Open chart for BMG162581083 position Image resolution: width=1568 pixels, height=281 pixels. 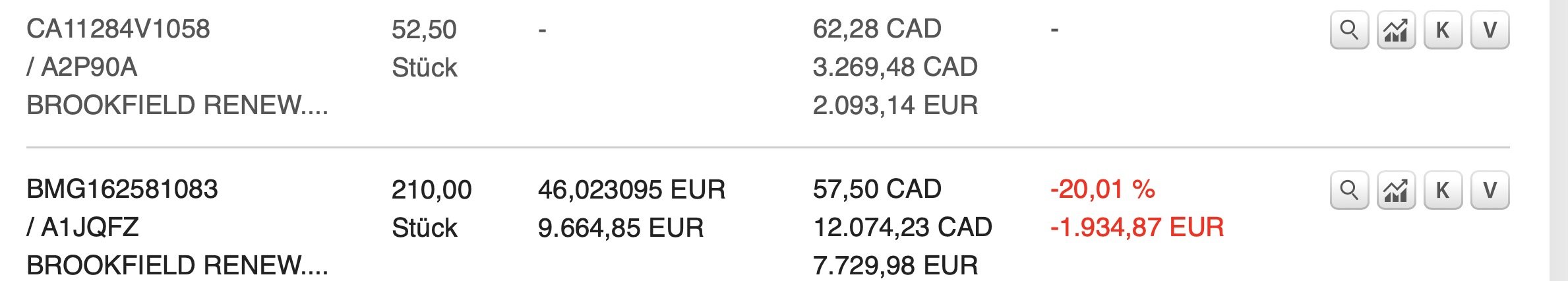coord(1396,191)
